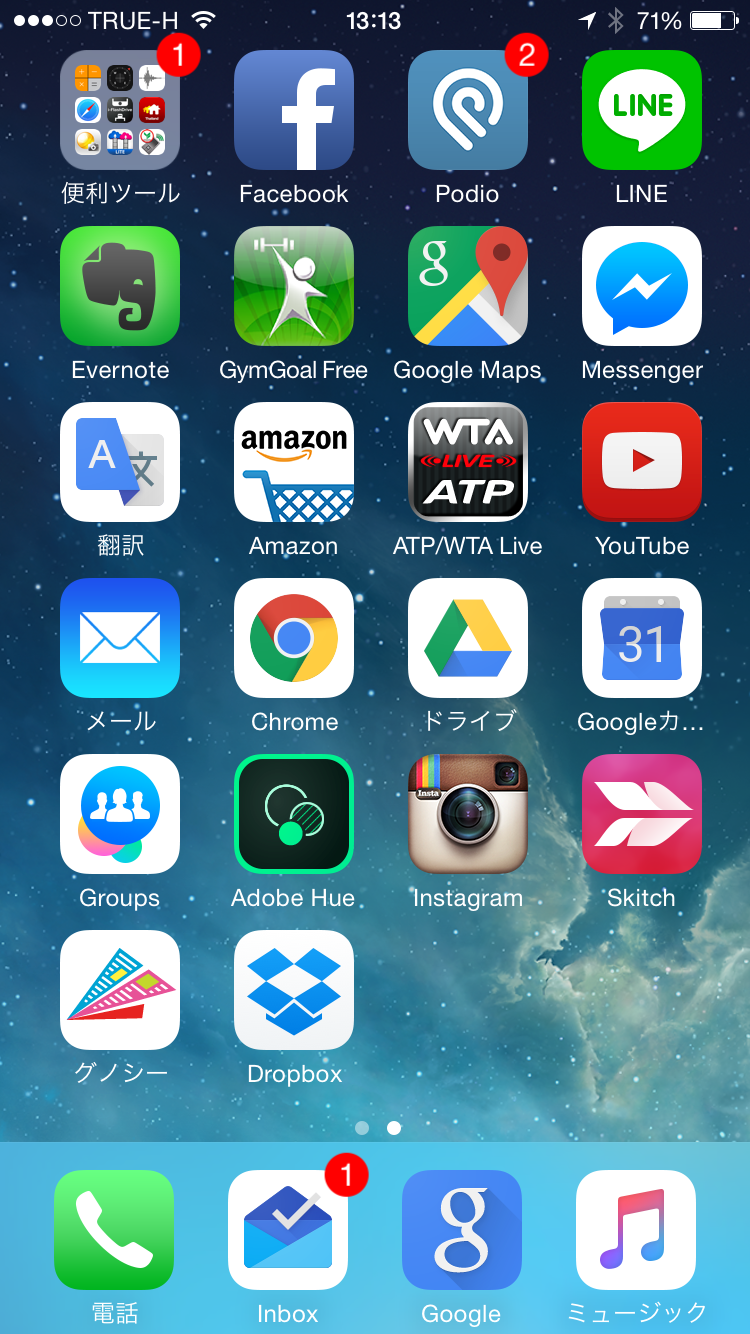Launch the Facebook app
This screenshot has height=1334, width=750.
pos(294,110)
